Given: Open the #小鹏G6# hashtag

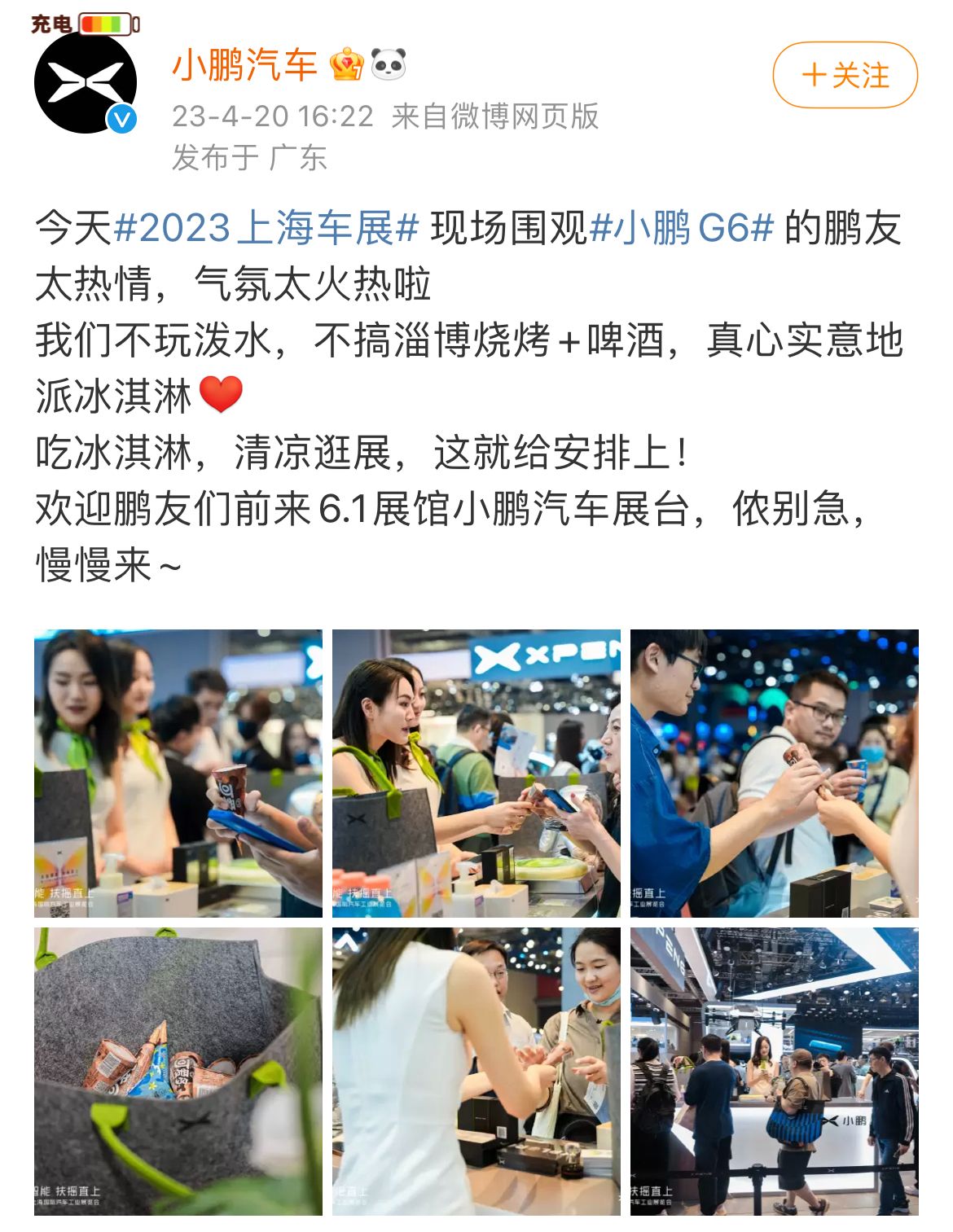Looking at the screenshot, I should coord(681,228).
